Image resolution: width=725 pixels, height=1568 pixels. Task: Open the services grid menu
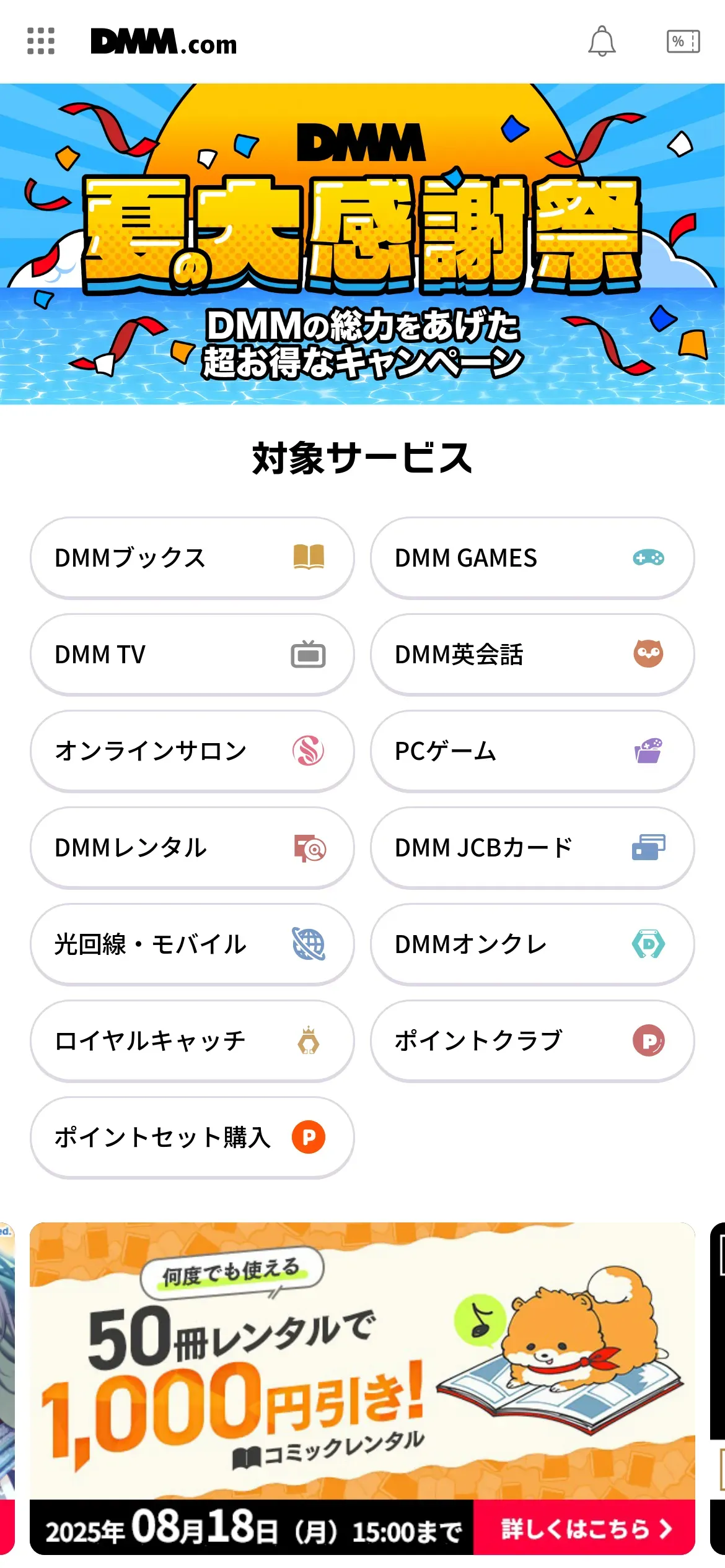coord(41,41)
